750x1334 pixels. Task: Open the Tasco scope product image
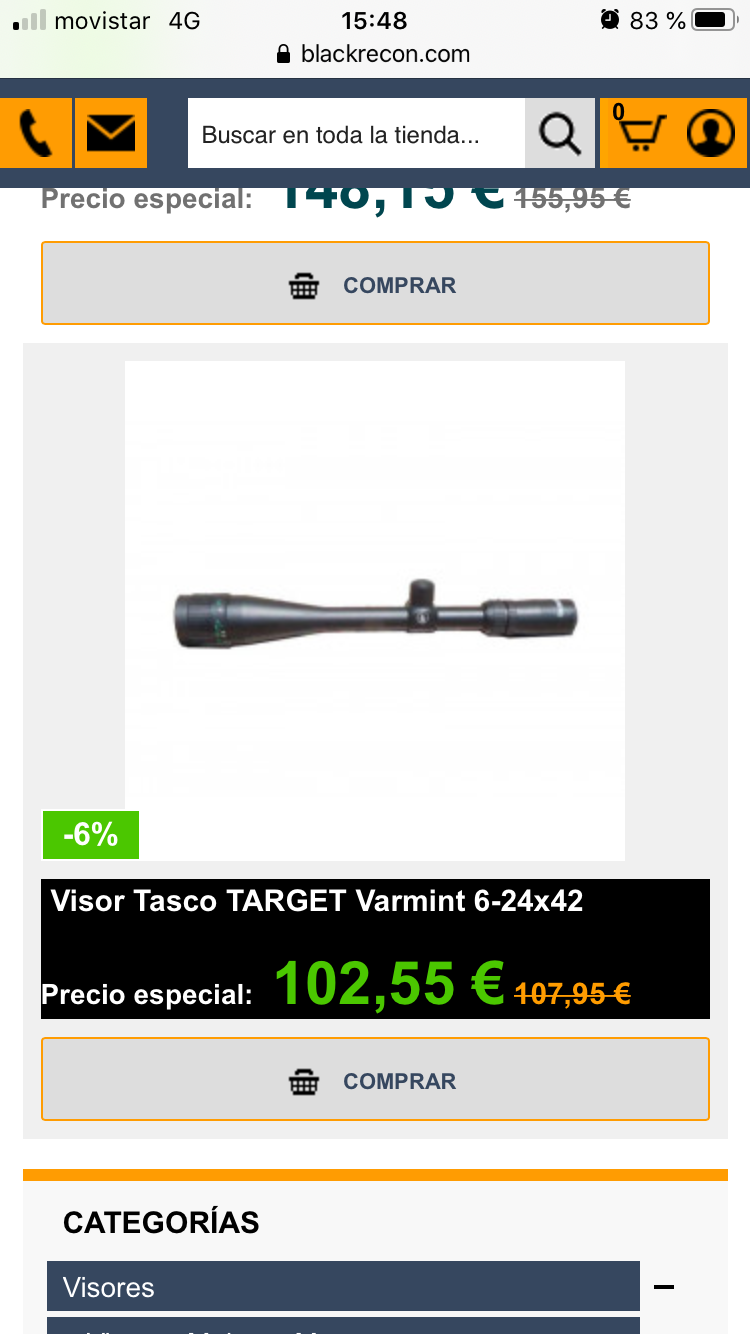click(x=375, y=610)
